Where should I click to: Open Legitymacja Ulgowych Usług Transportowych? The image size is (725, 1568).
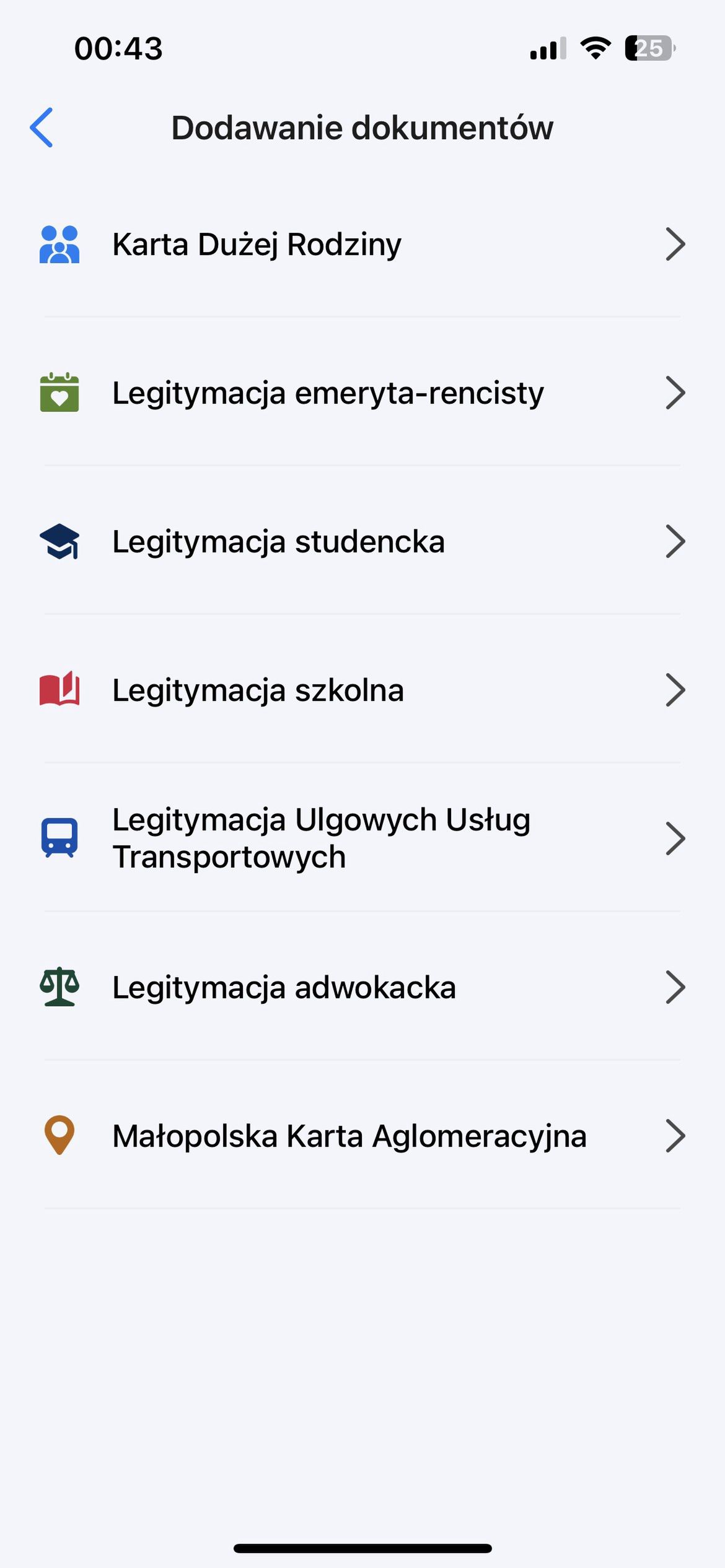click(362, 838)
